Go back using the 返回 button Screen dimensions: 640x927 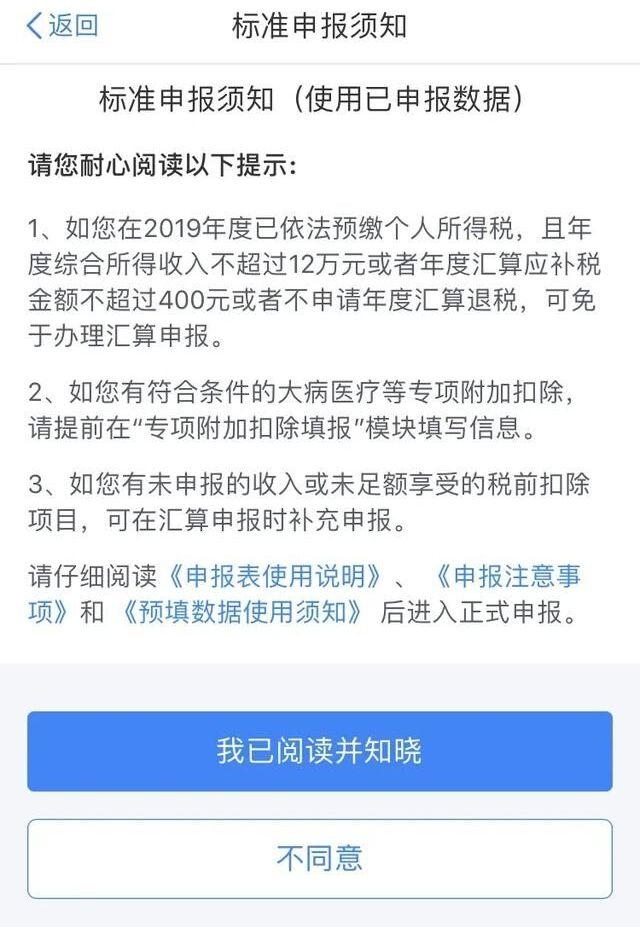(62, 27)
